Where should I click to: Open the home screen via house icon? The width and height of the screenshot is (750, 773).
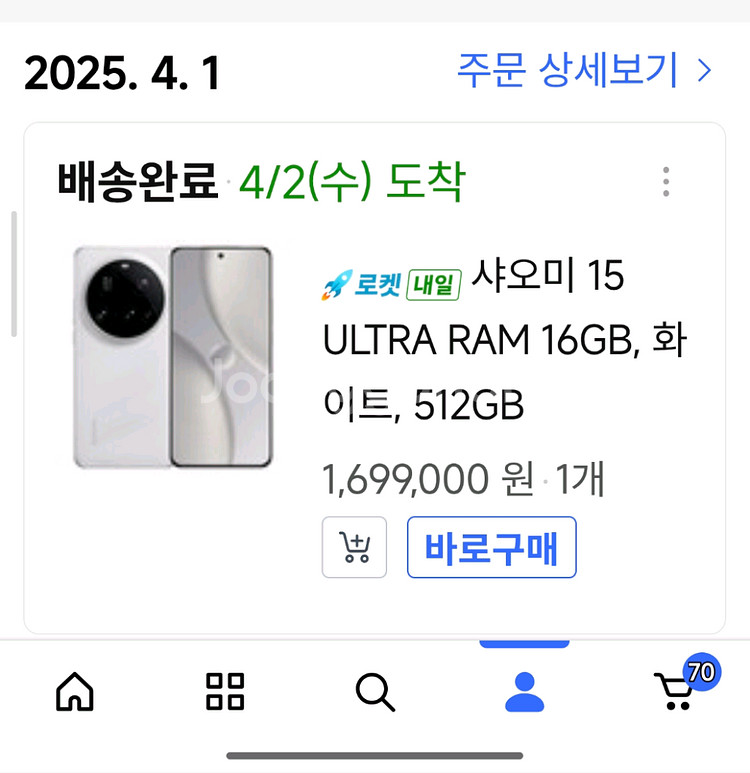click(75, 691)
